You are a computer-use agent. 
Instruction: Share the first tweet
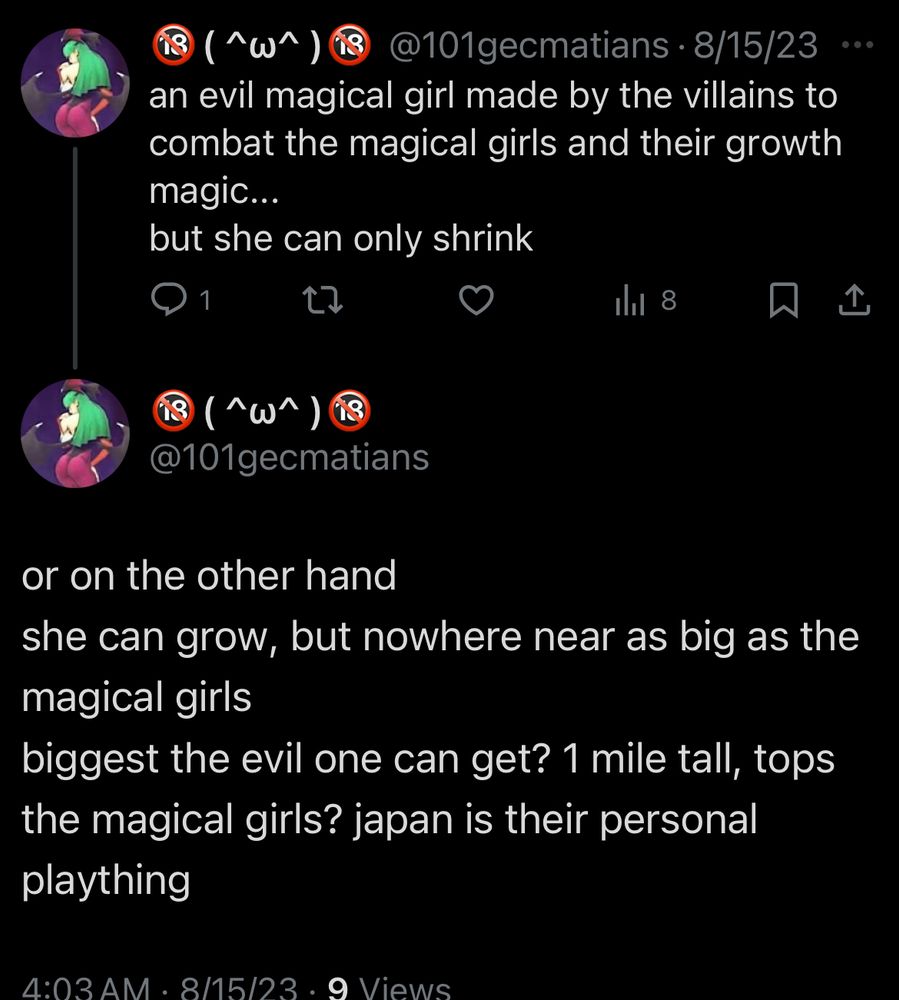pyautogui.click(x=855, y=301)
